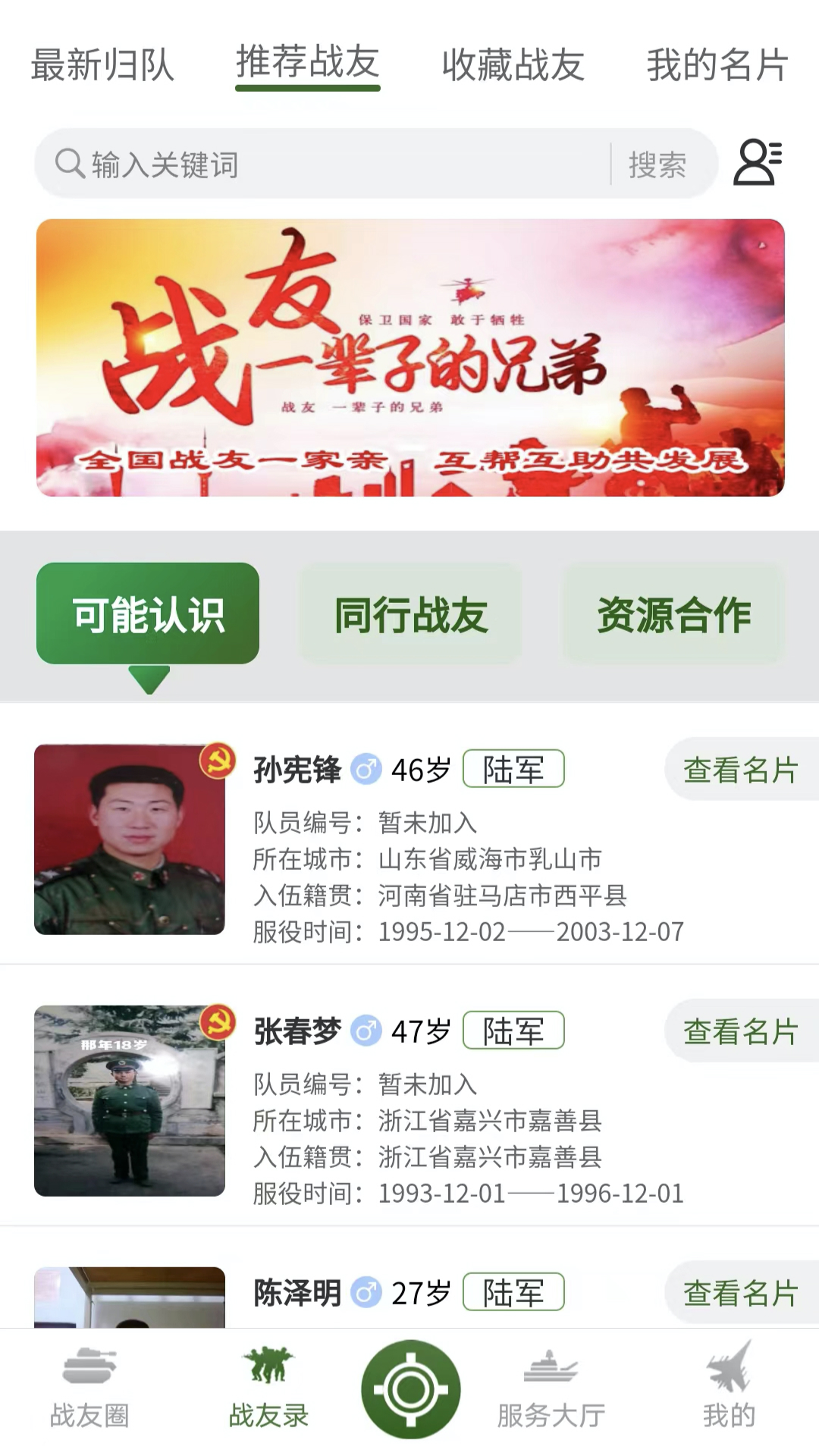819x1456 pixels.
Task: Go to the 战友圈 tab
Action: click(x=89, y=1388)
